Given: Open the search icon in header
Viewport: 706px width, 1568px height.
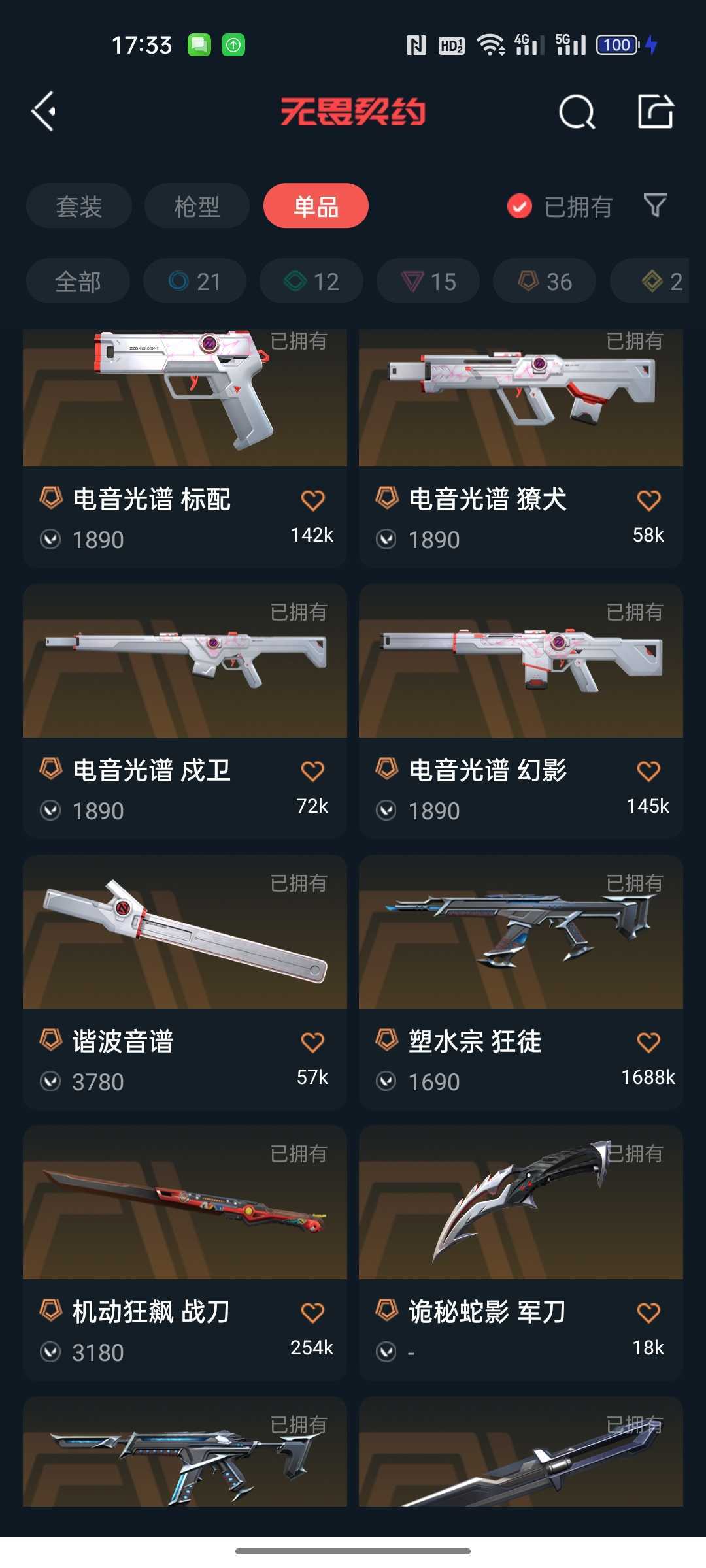Looking at the screenshot, I should coord(577,112).
